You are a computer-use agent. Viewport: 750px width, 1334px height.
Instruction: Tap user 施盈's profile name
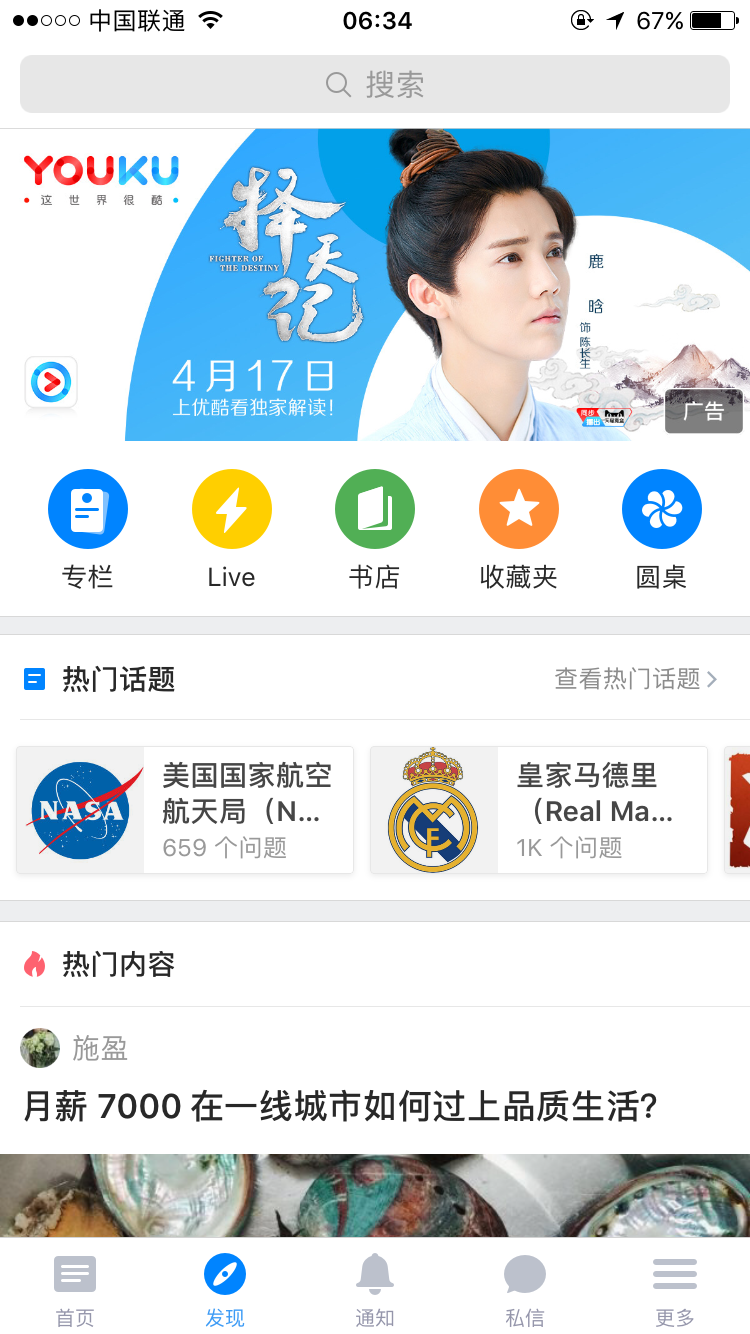(x=100, y=1048)
